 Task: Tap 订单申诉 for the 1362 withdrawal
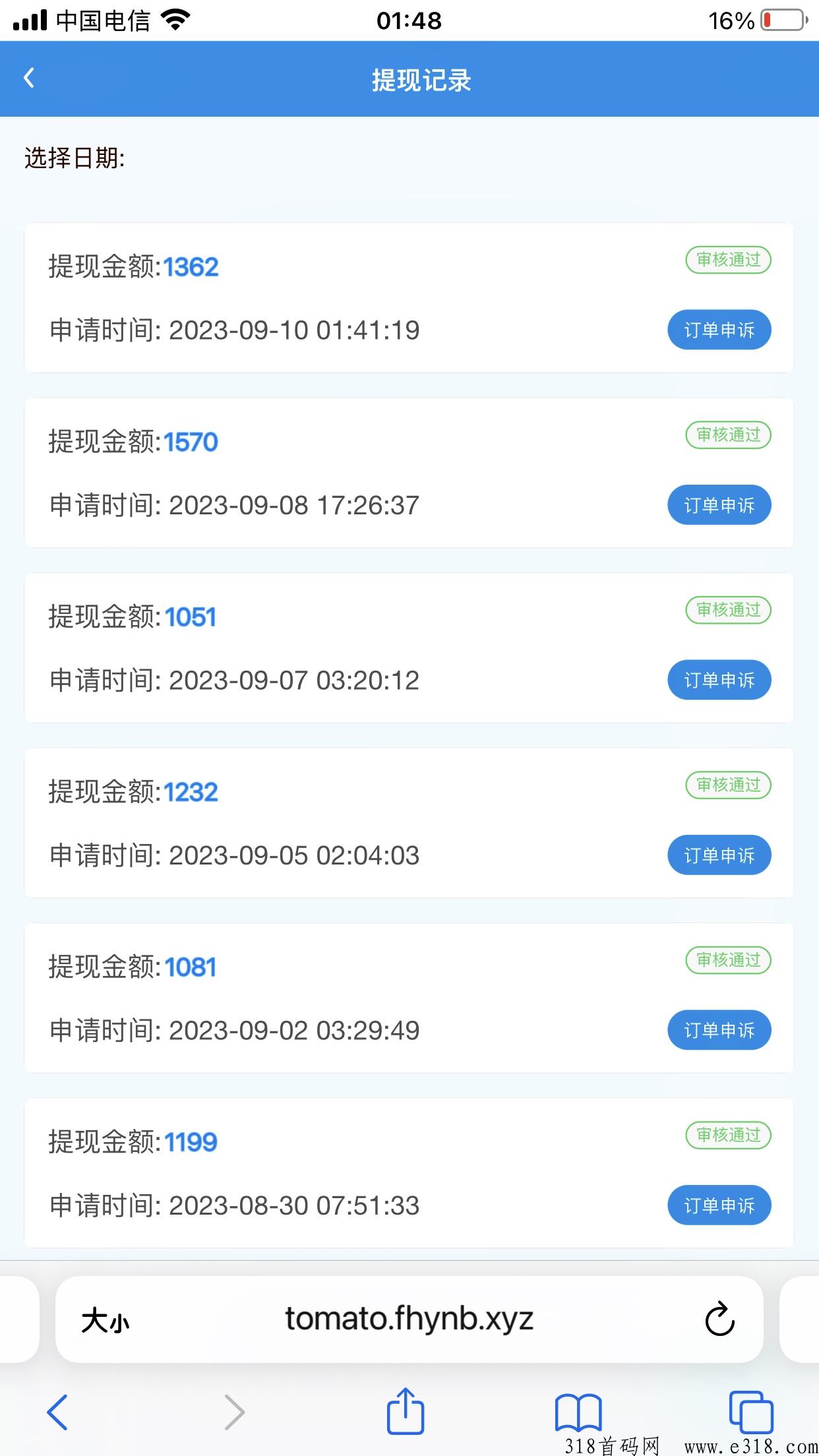click(x=719, y=330)
